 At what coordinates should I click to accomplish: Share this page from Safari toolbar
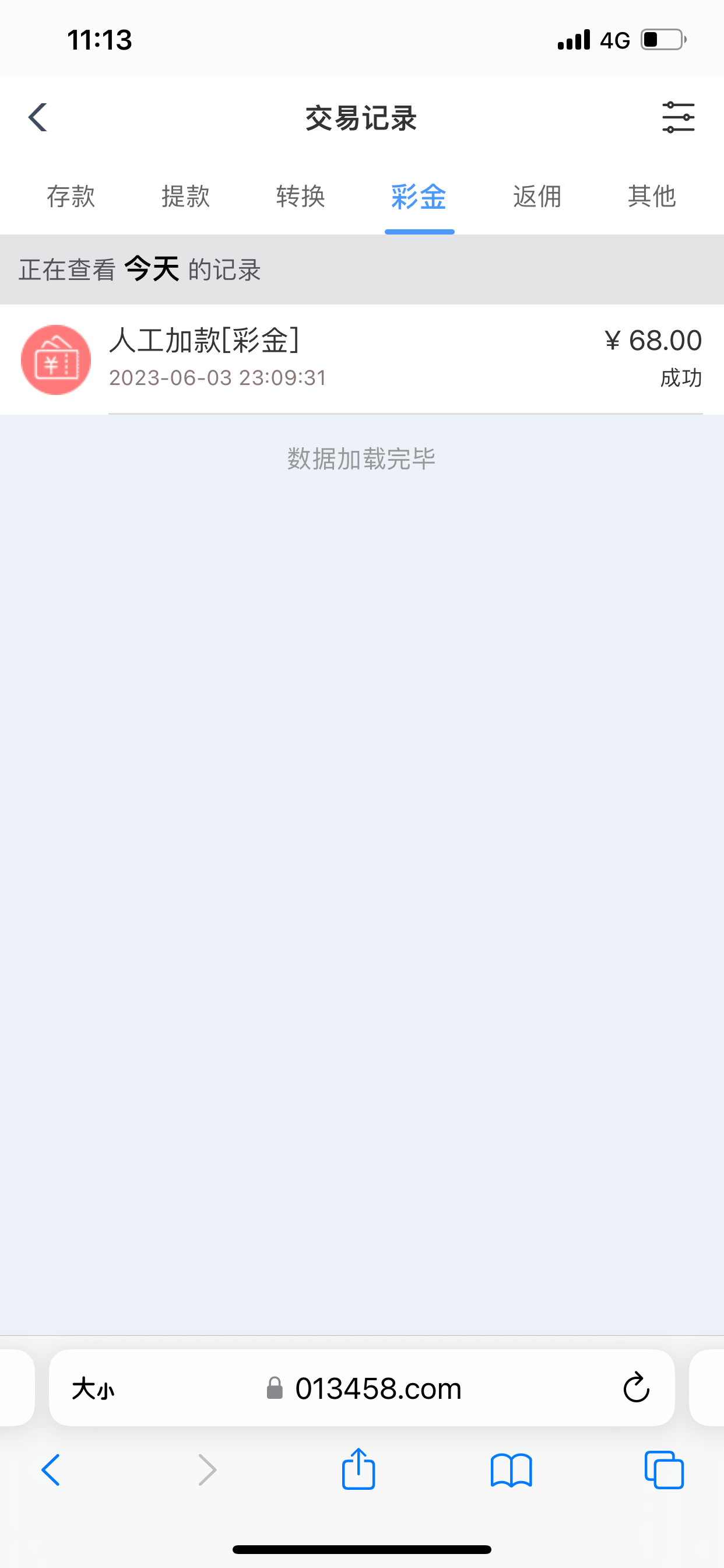(x=359, y=1469)
